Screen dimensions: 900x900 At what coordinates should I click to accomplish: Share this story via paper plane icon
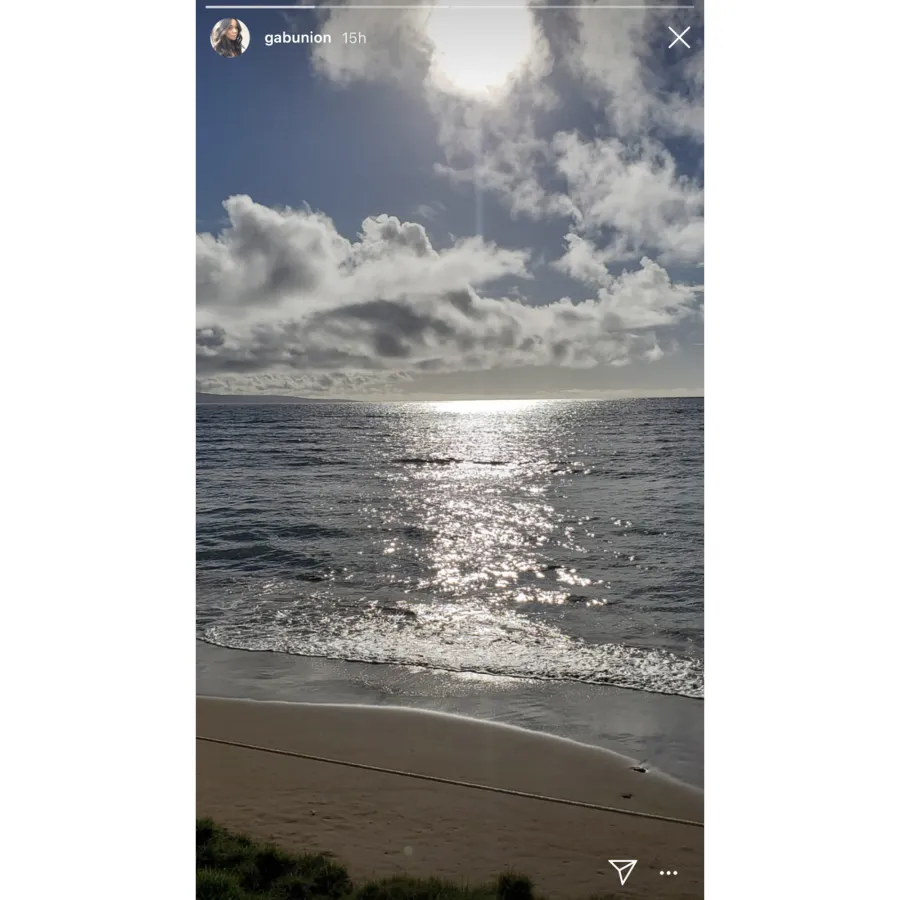[x=623, y=871]
